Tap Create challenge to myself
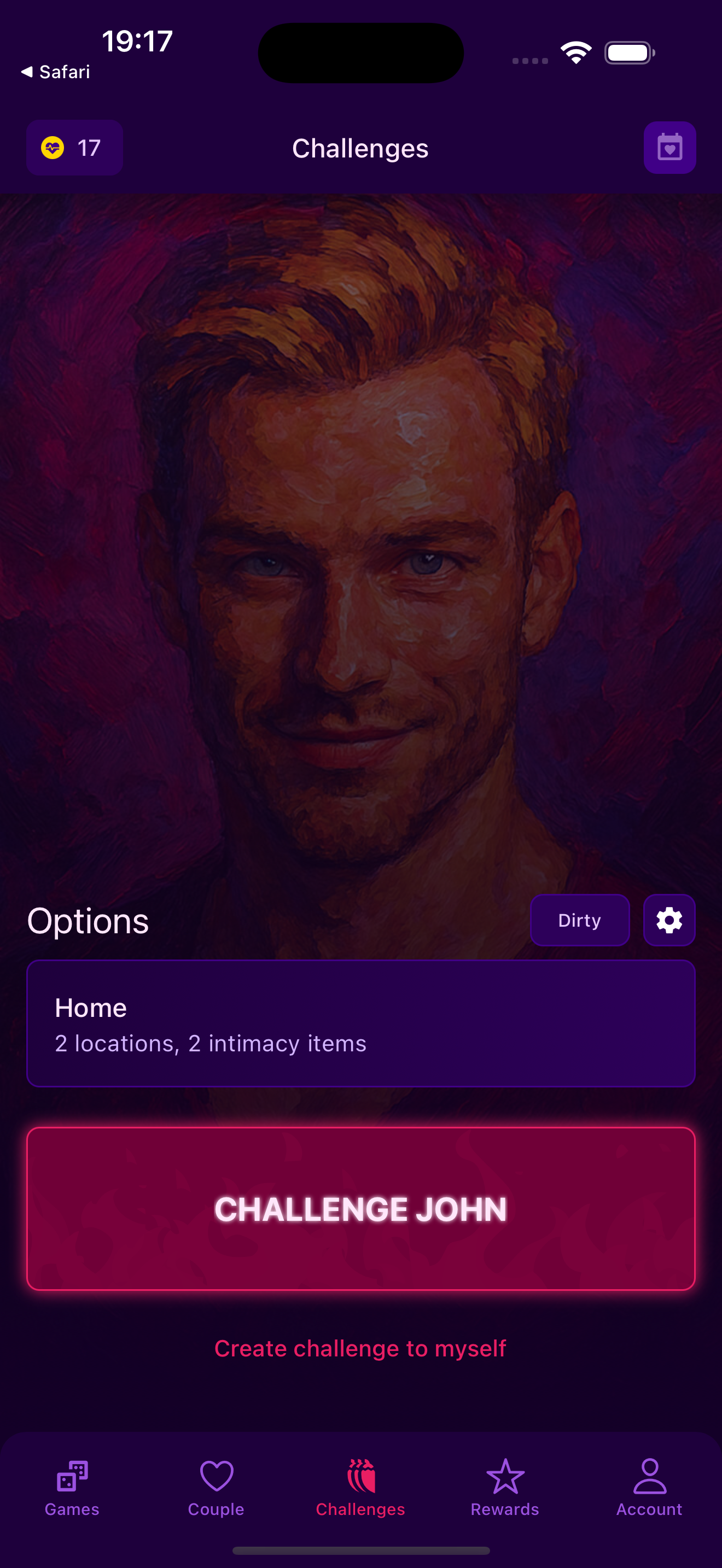This screenshot has height=1568, width=722. [x=360, y=1348]
